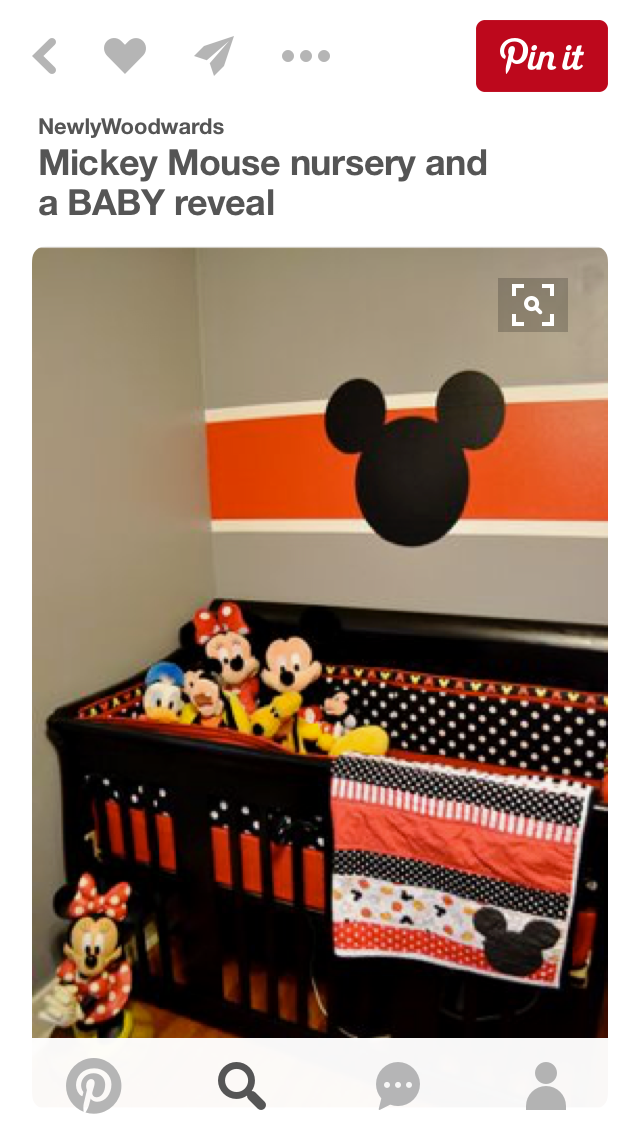Switch to the Pinterest home tab
The width and height of the screenshot is (640, 1136).
tap(94, 1085)
